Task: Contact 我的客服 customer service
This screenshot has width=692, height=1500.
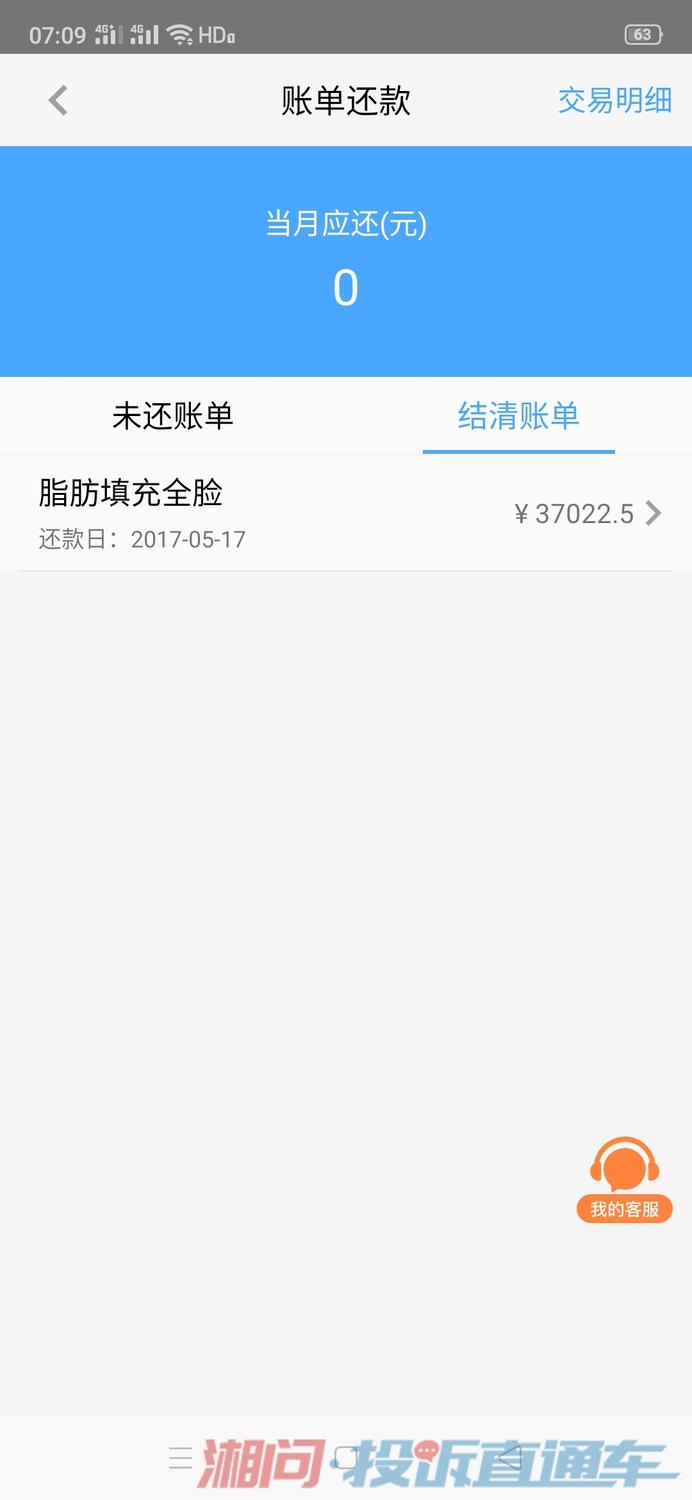Action: (625, 1180)
